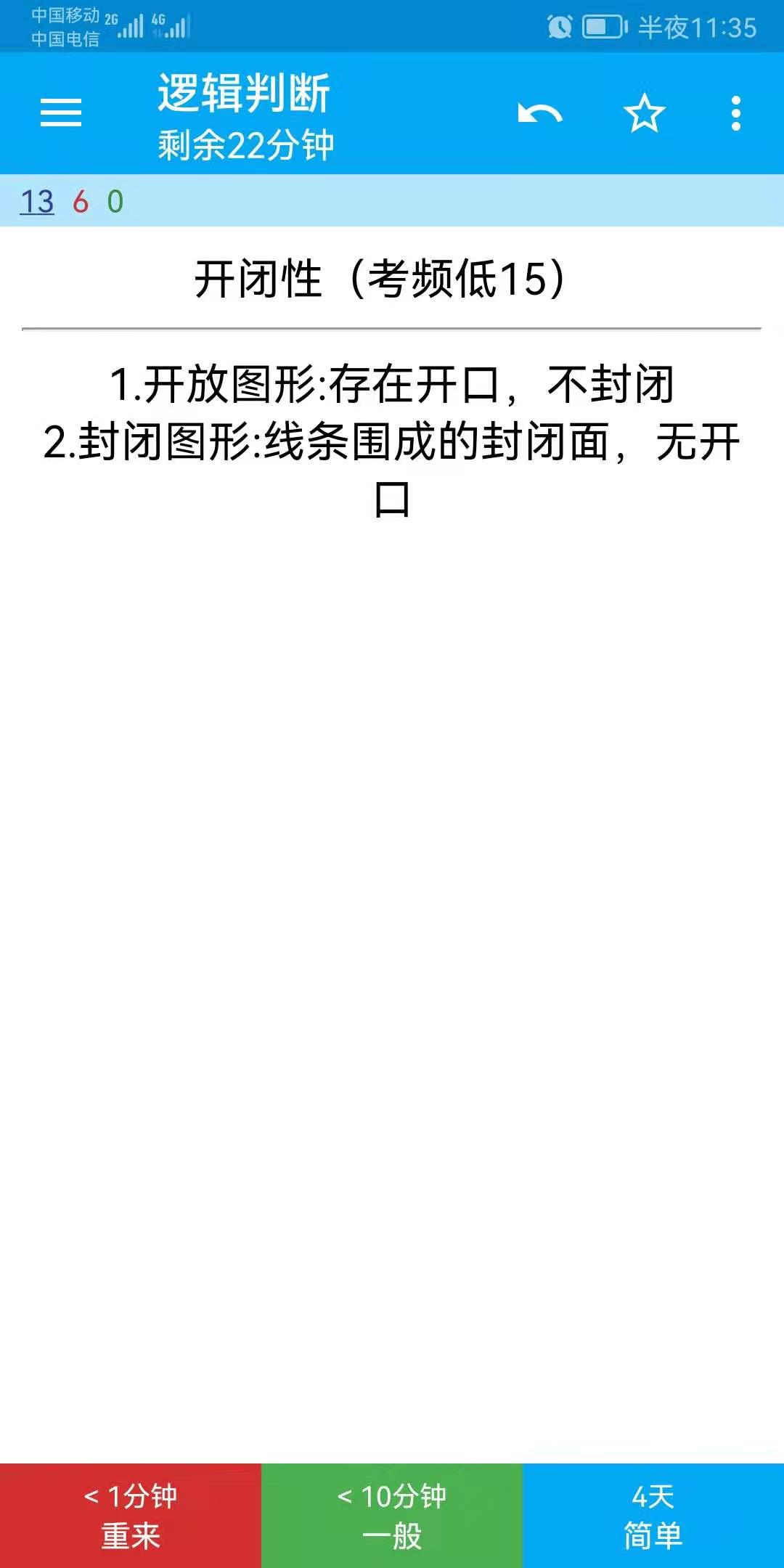This screenshot has width=784, height=1568.
Task: Undo the last card answer
Action: coord(540,114)
